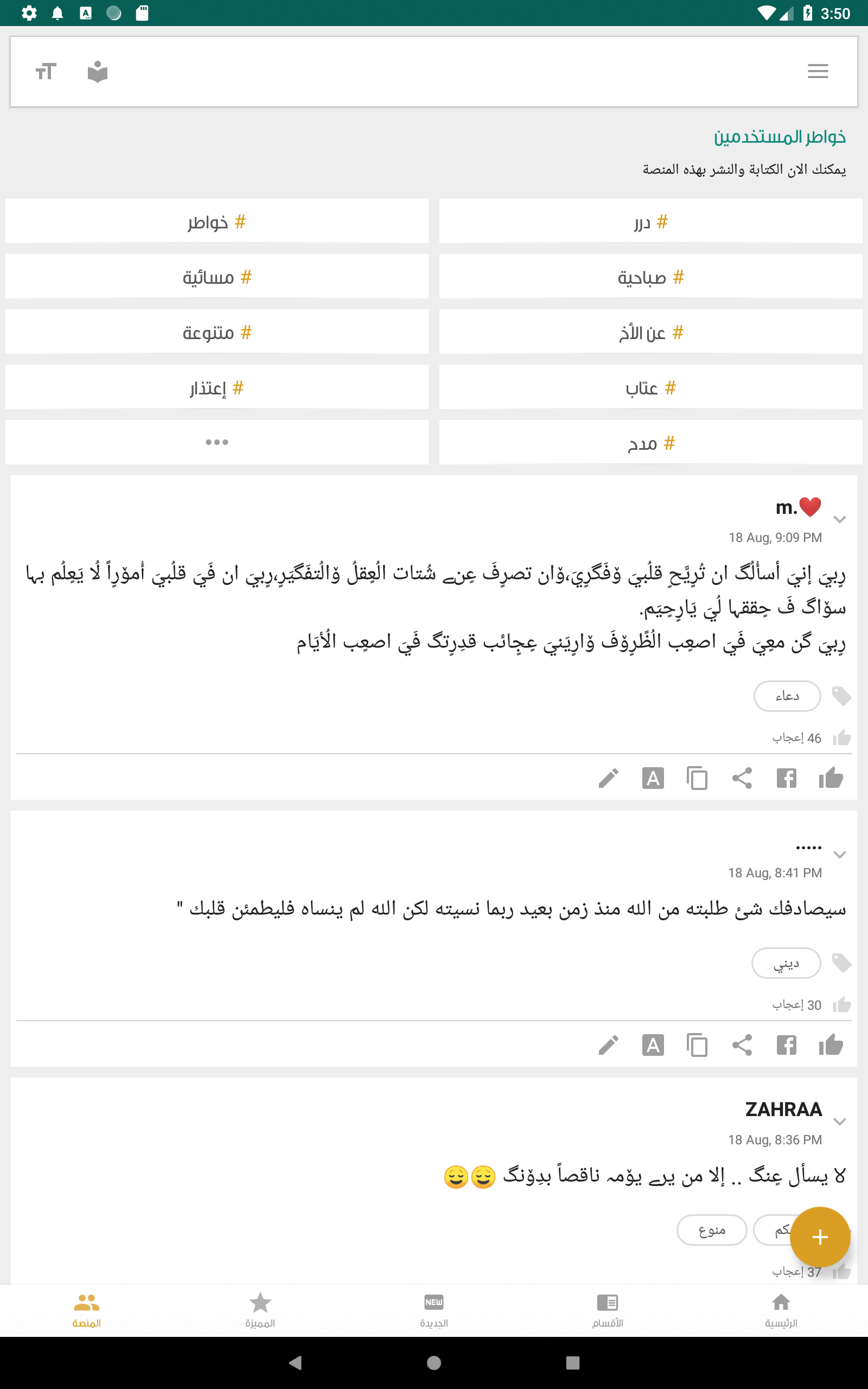The height and width of the screenshot is (1389, 868).
Task: Tap the ديني tag chip
Action: [786, 963]
